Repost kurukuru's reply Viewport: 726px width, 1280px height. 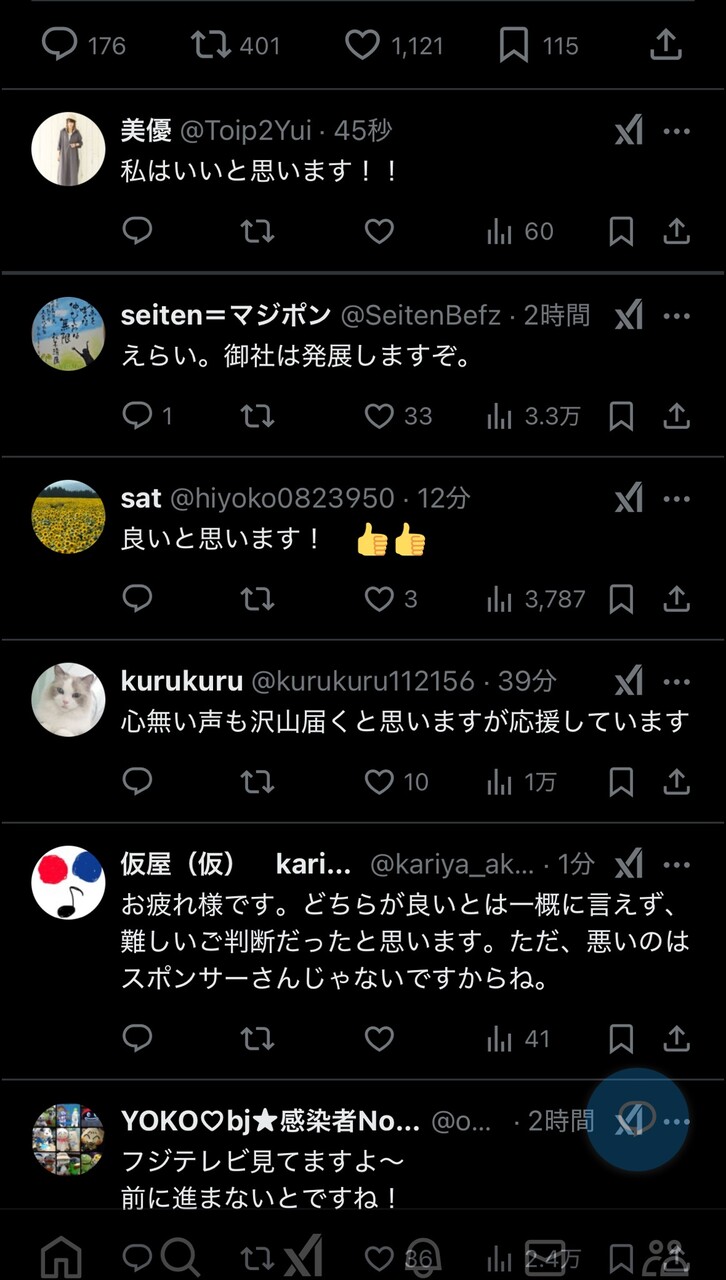tap(257, 782)
